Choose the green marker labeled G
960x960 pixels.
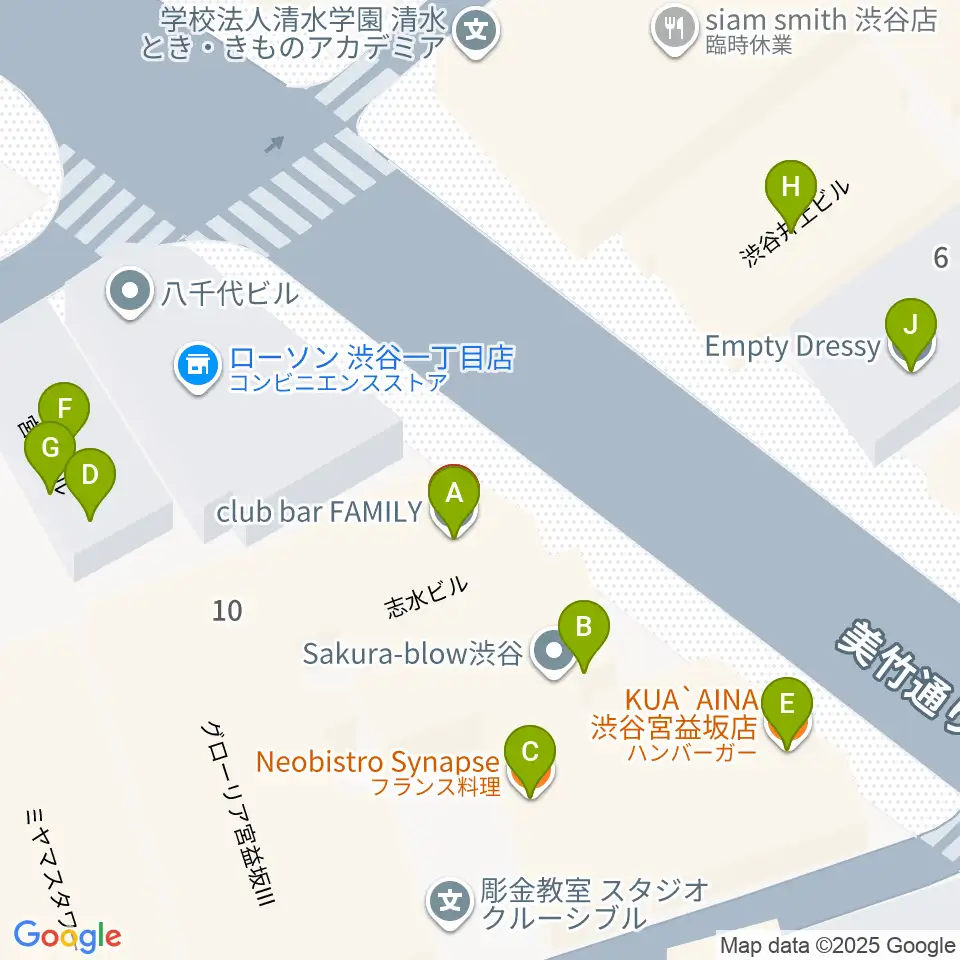[50, 450]
